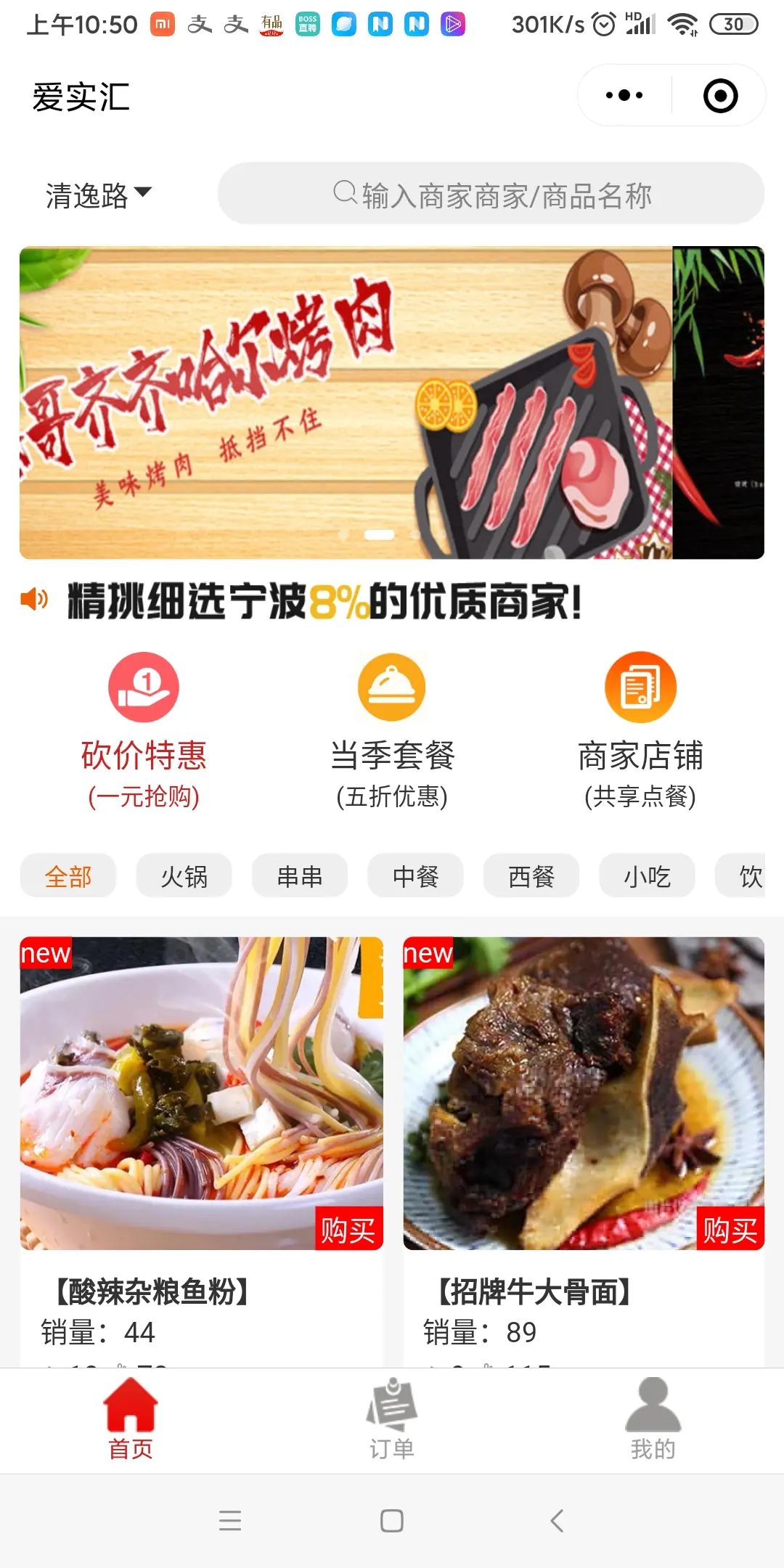Buy the 酸辣杂粮鱼粉 dish
The height and width of the screenshot is (1568, 784).
pos(348,1229)
